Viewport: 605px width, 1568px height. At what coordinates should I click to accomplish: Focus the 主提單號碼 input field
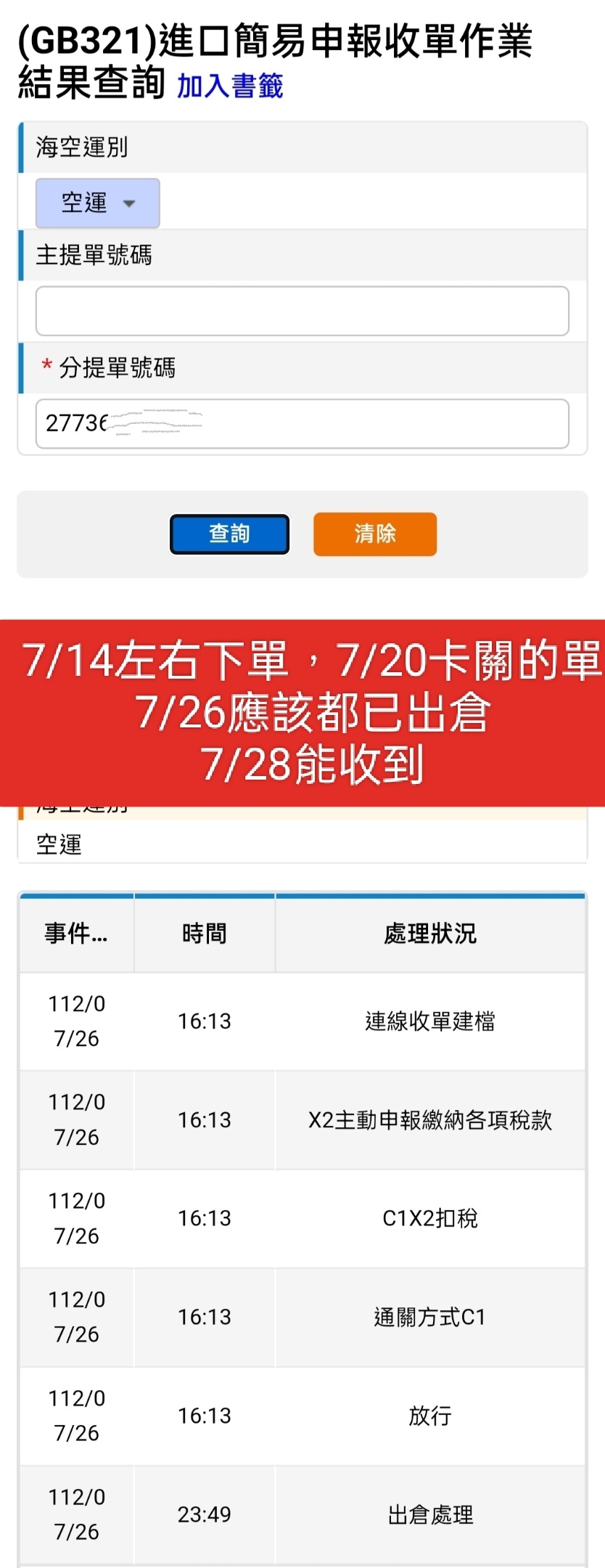coord(302,311)
